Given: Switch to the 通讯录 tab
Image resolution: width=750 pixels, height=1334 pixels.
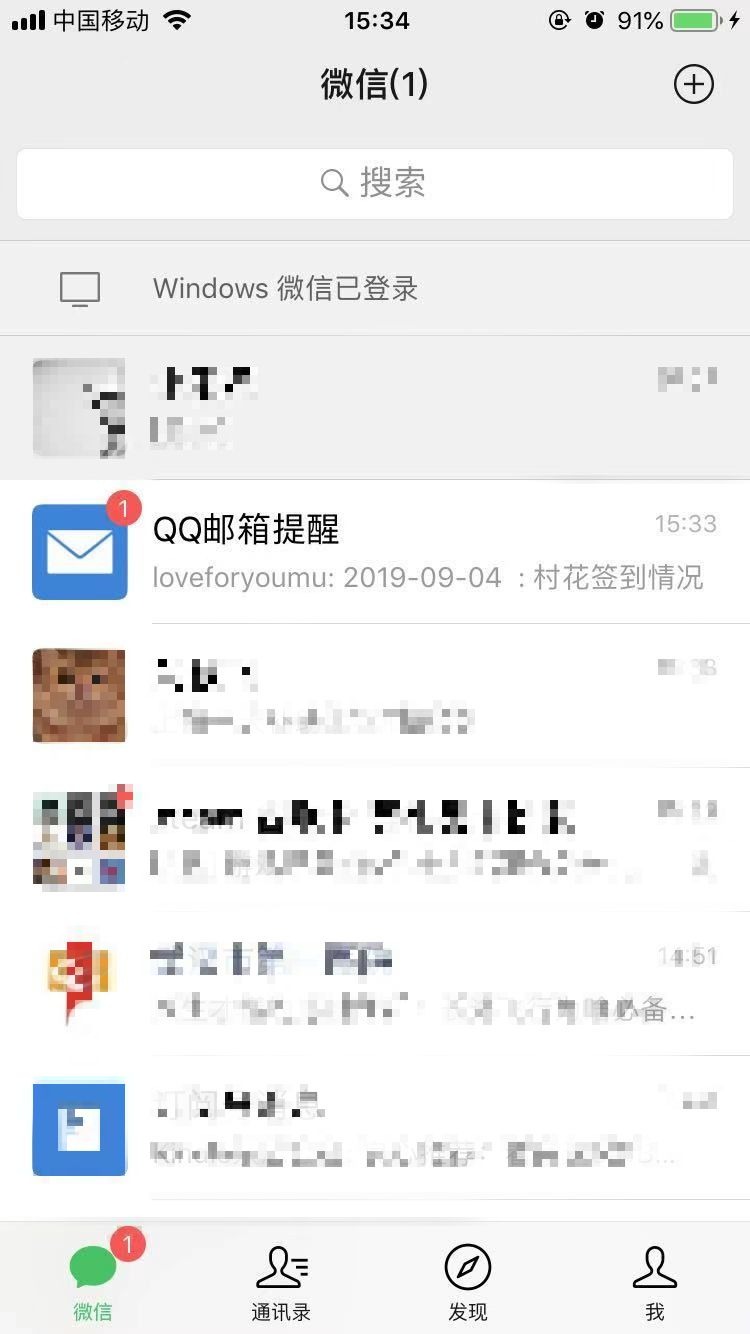Looking at the screenshot, I should coord(281,1282).
